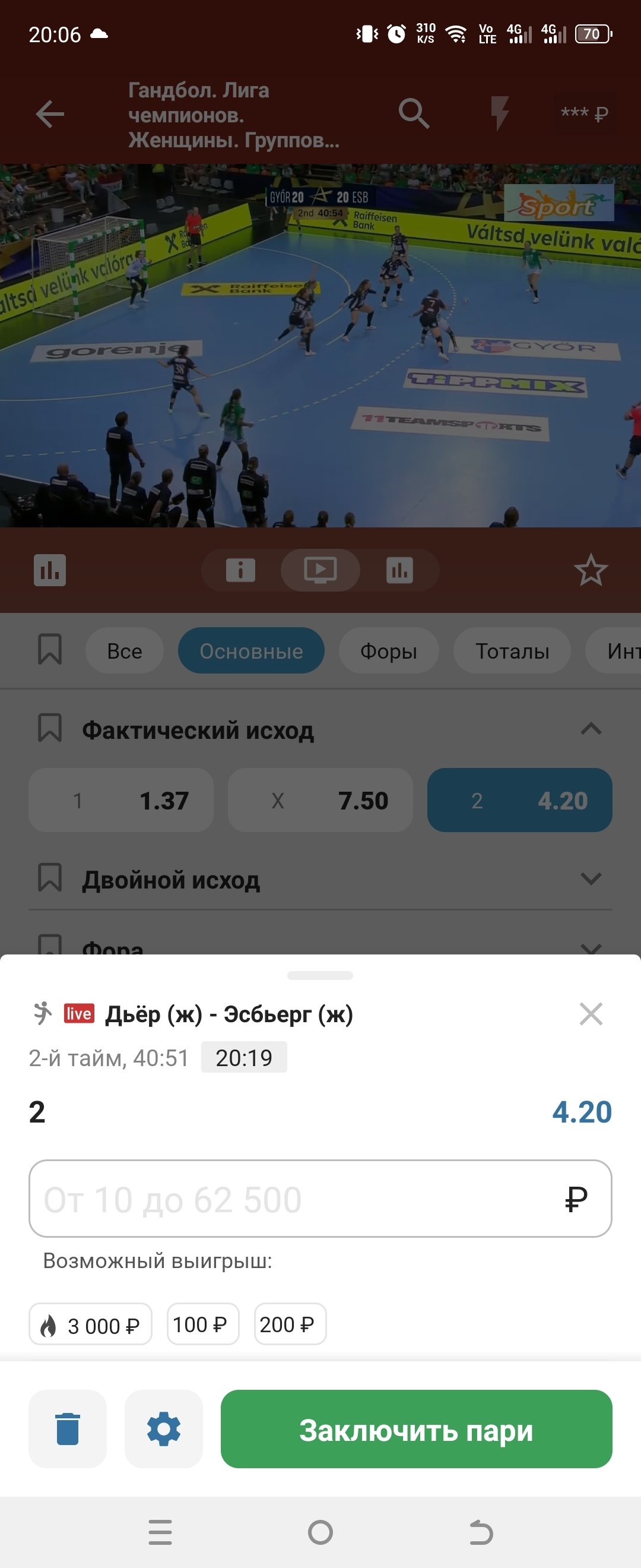Open the search magnifier
The width and height of the screenshot is (641, 1568).
pyautogui.click(x=414, y=114)
